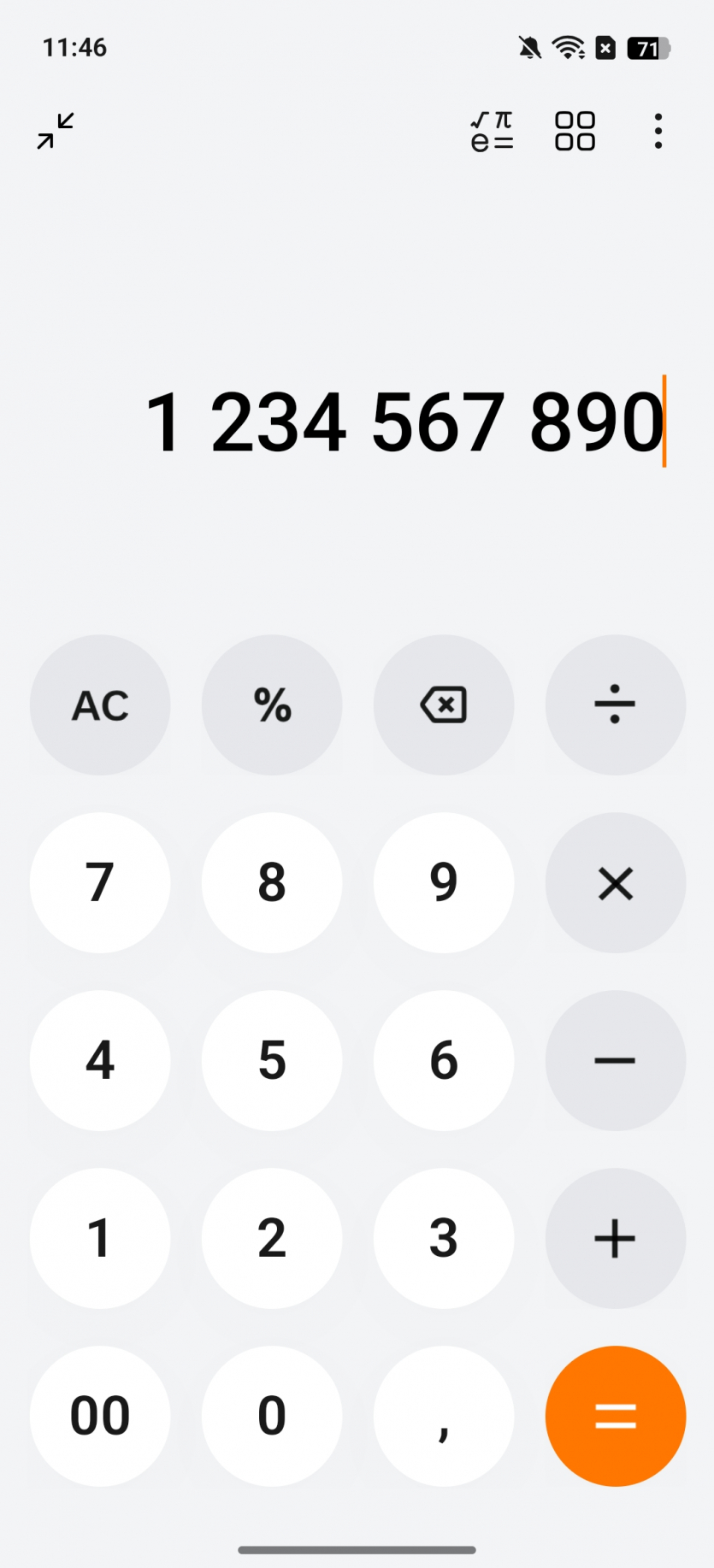Type the single 0 key
The width and height of the screenshot is (714, 1568).
click(x=272, y=1416)
